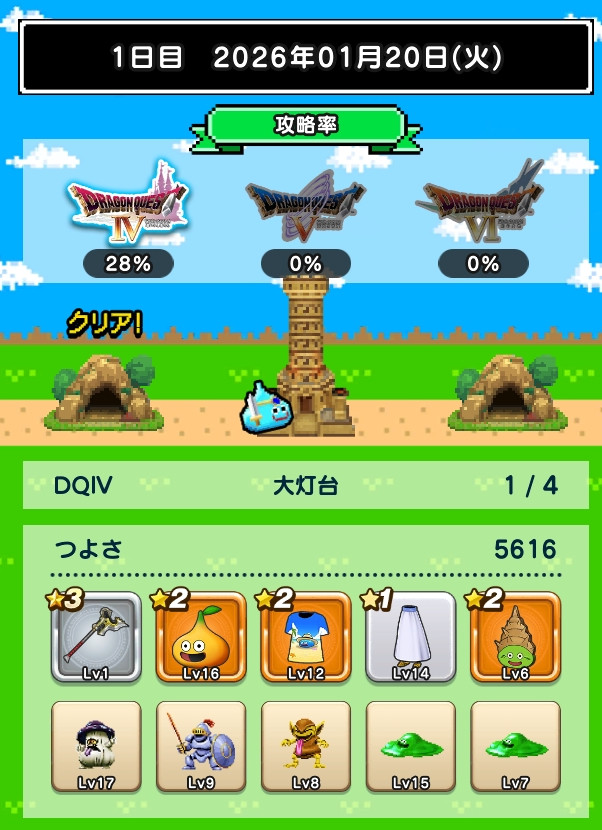Open the Lv15 green bubble slime

(411, 747)
